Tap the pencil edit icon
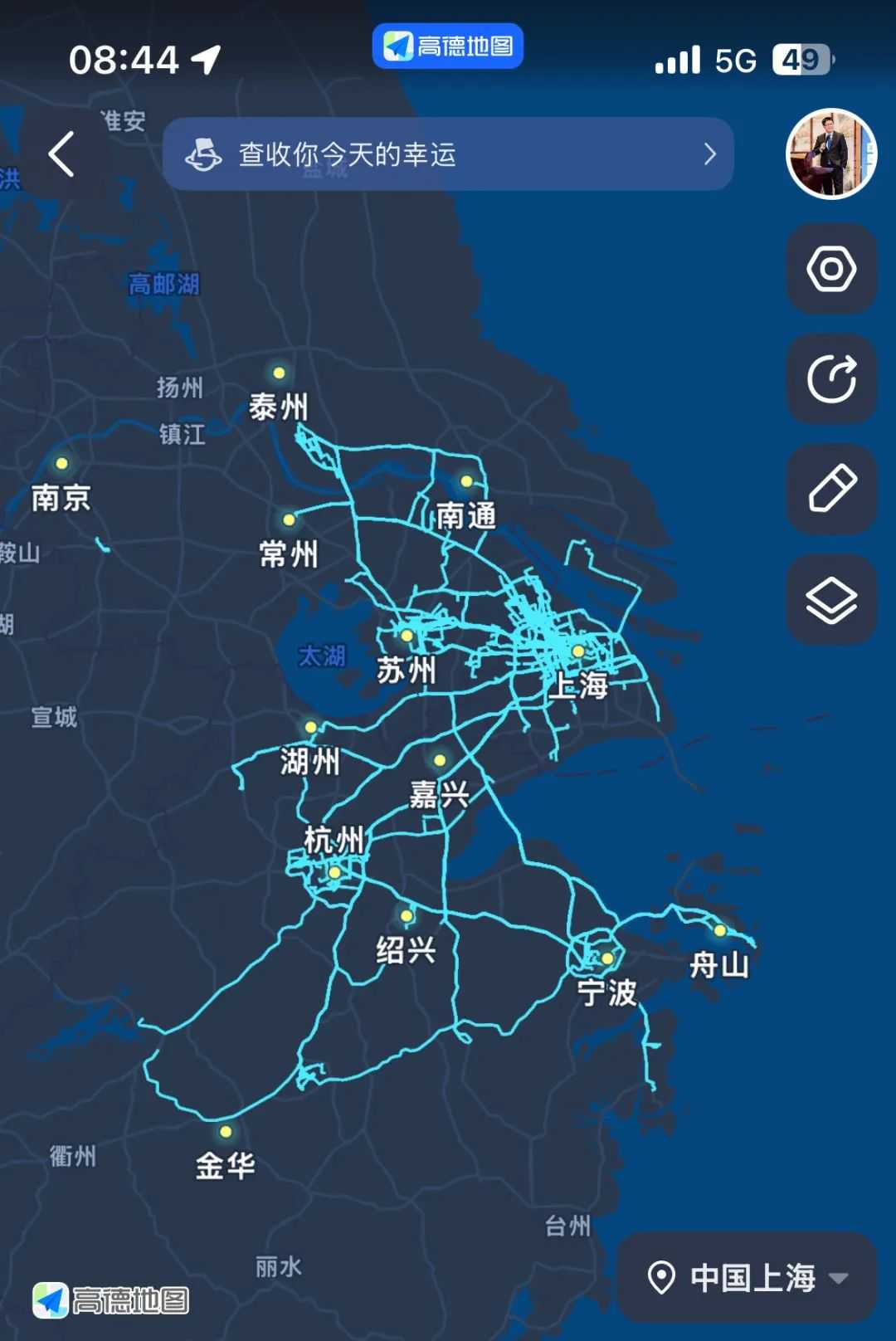The width and height of the screenshot is (896, 1341). 831,490
